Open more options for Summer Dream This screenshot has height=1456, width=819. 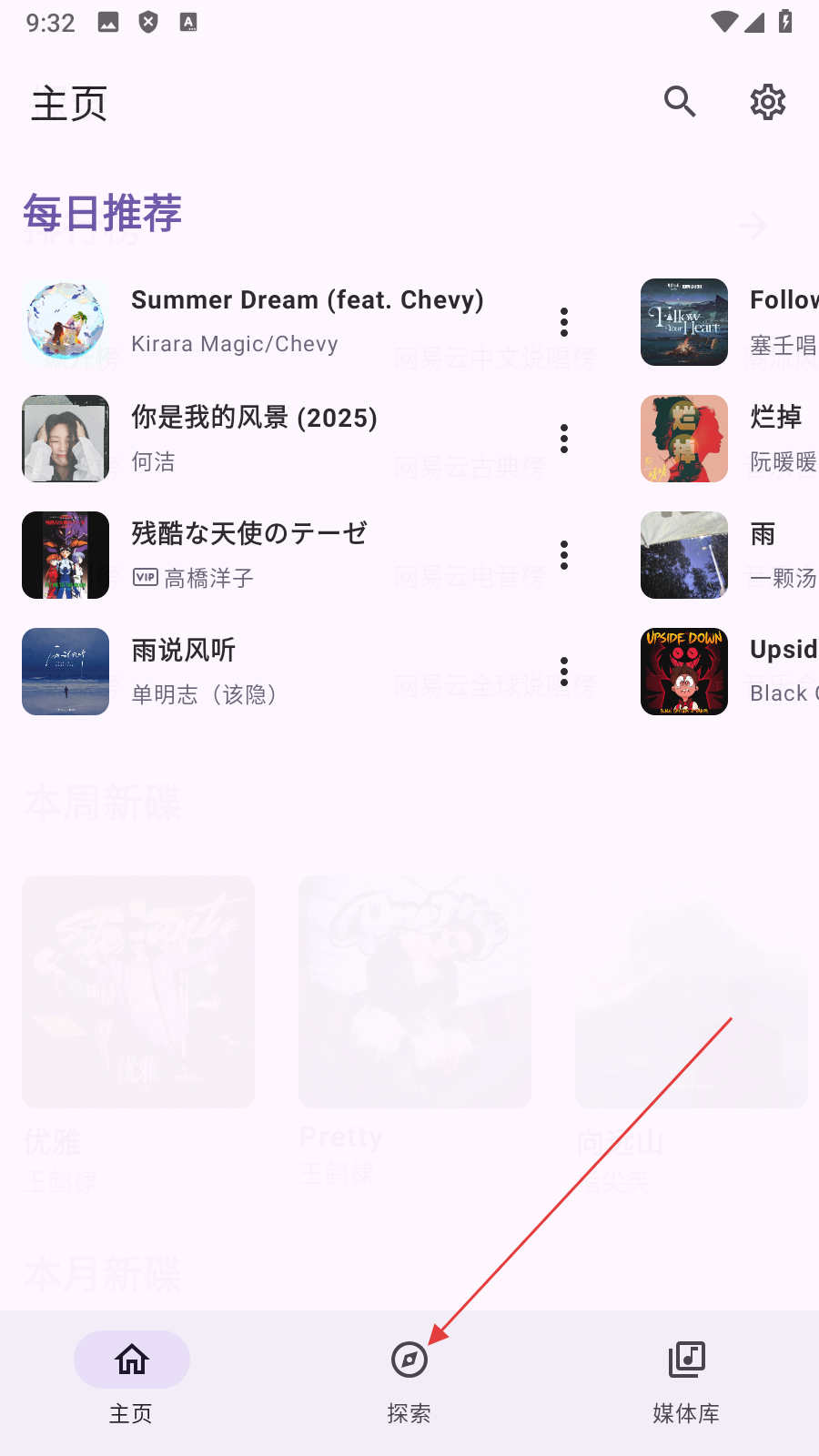[564, 321]
